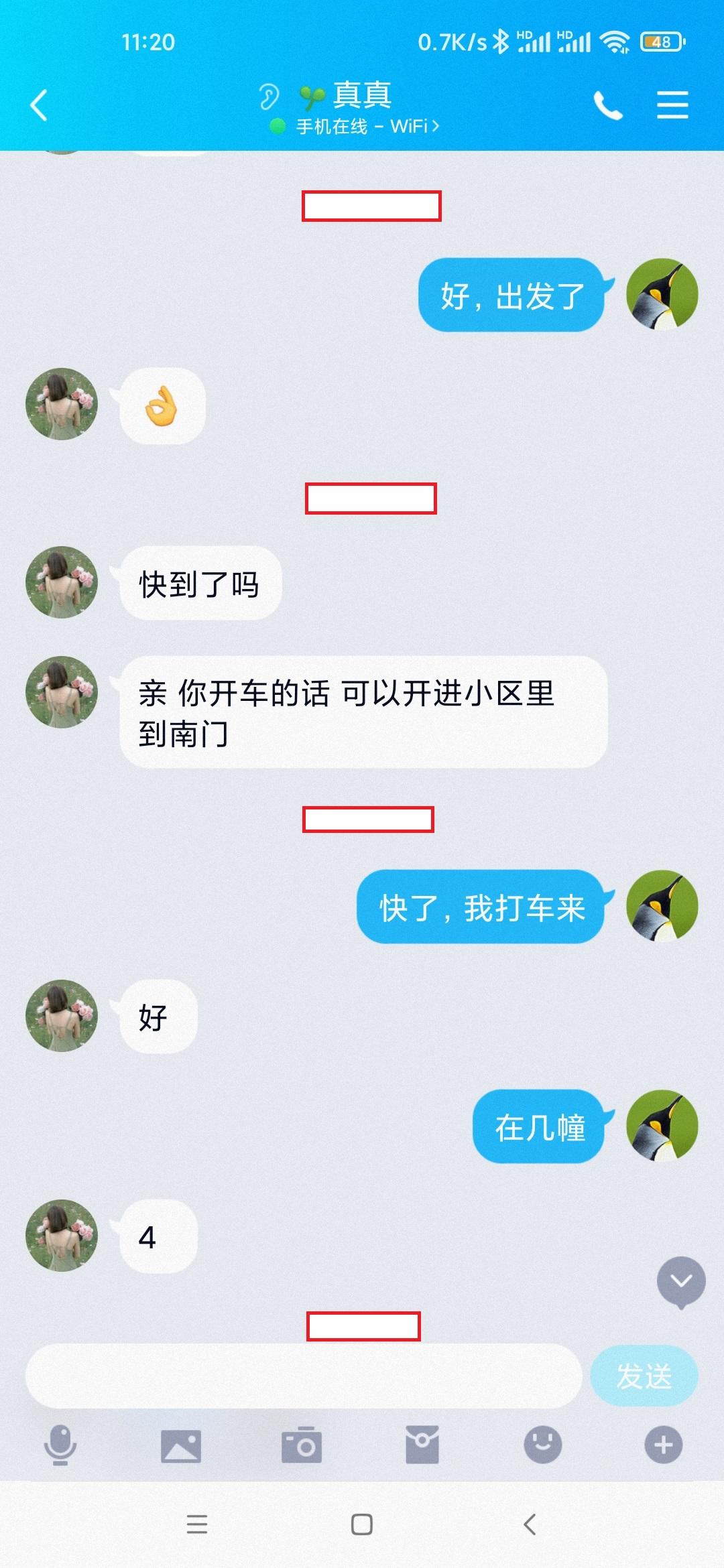Image resolution: width=724 pixels, height=1568 pixels.
Task: Open the red packet option
Action: pos(422,1445)
